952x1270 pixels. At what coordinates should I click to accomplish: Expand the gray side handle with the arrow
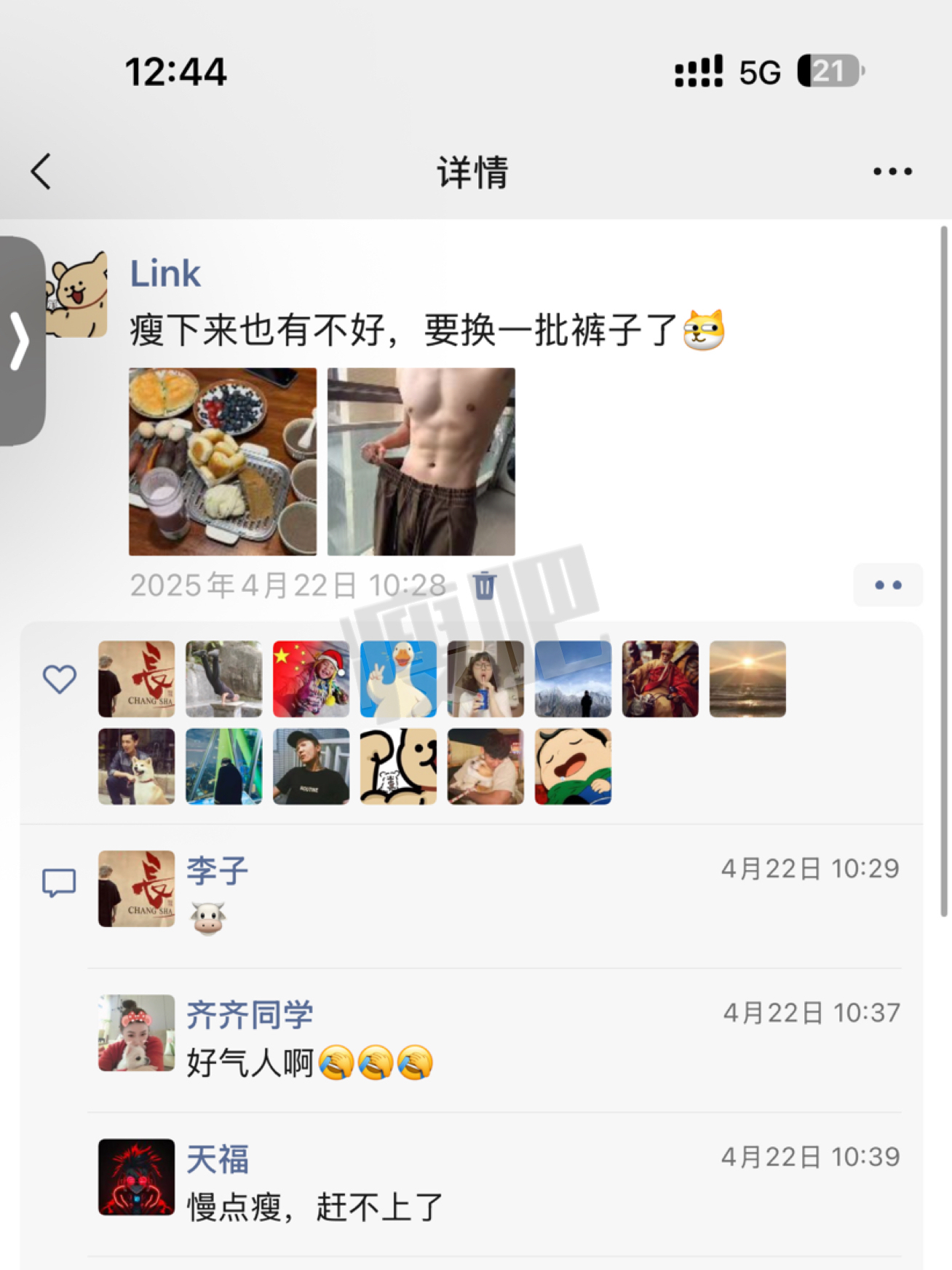(x=20, y=341)
